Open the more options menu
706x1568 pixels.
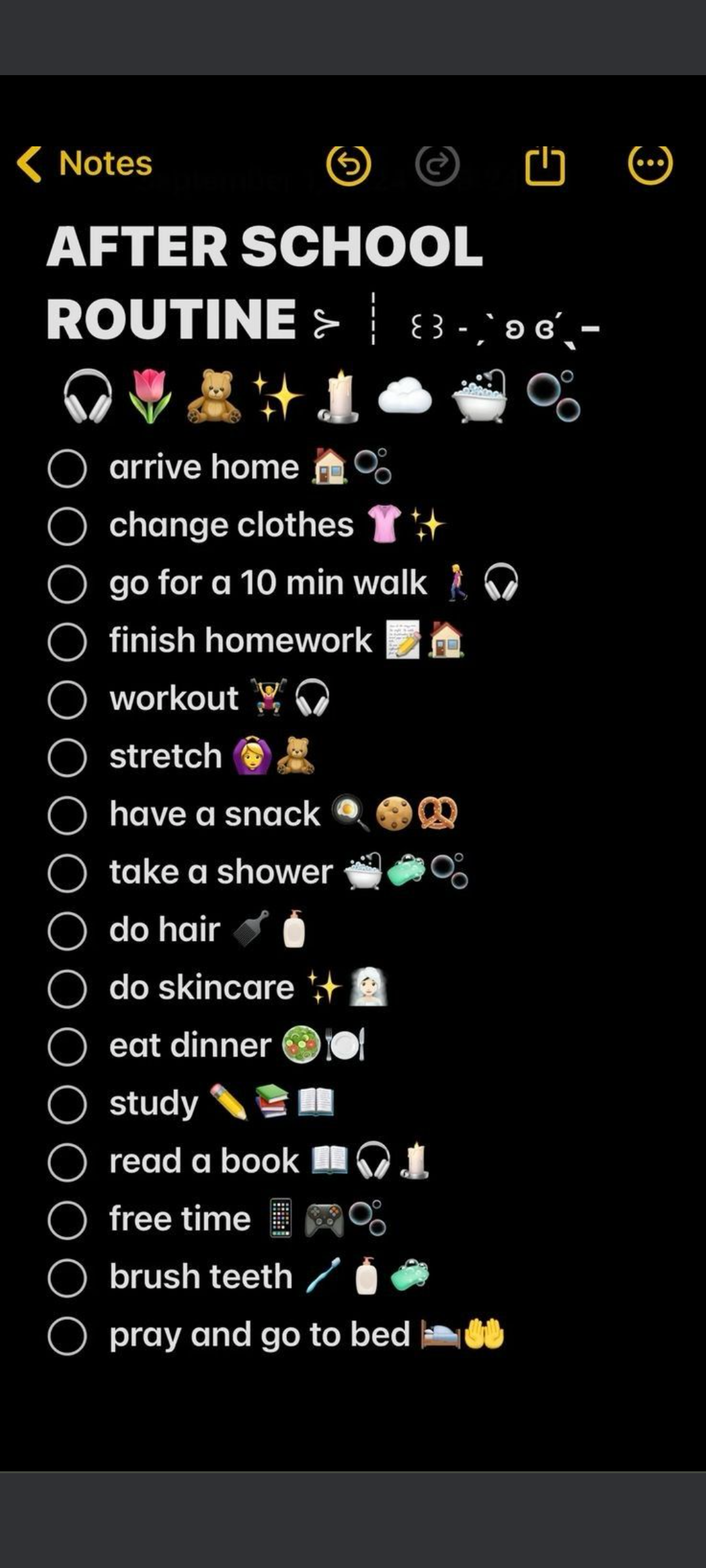pyautogui.click(x=650, y=164)
